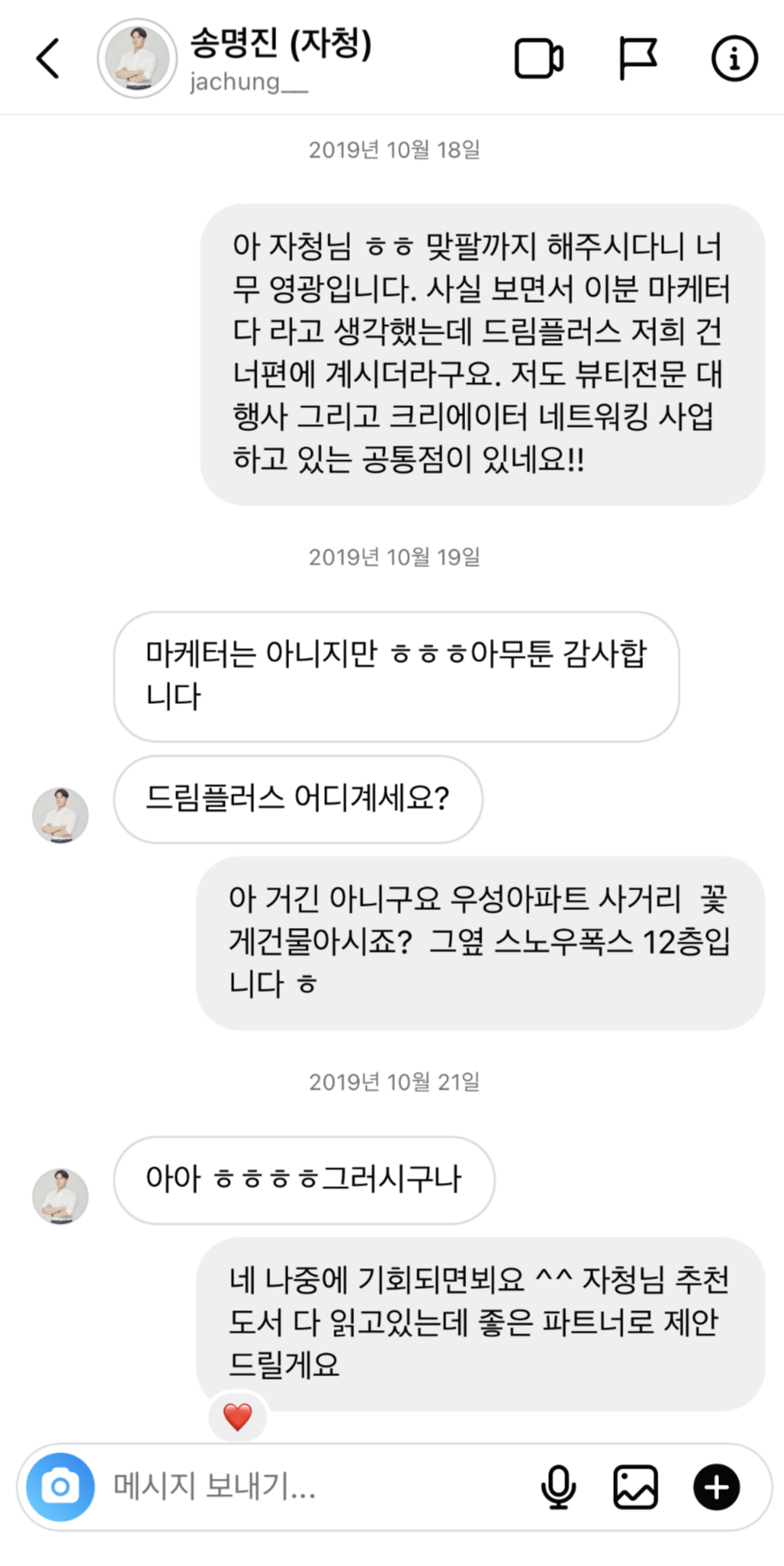Open the camera from the message bar
784x1566 pixels.
click(59, 1487)
